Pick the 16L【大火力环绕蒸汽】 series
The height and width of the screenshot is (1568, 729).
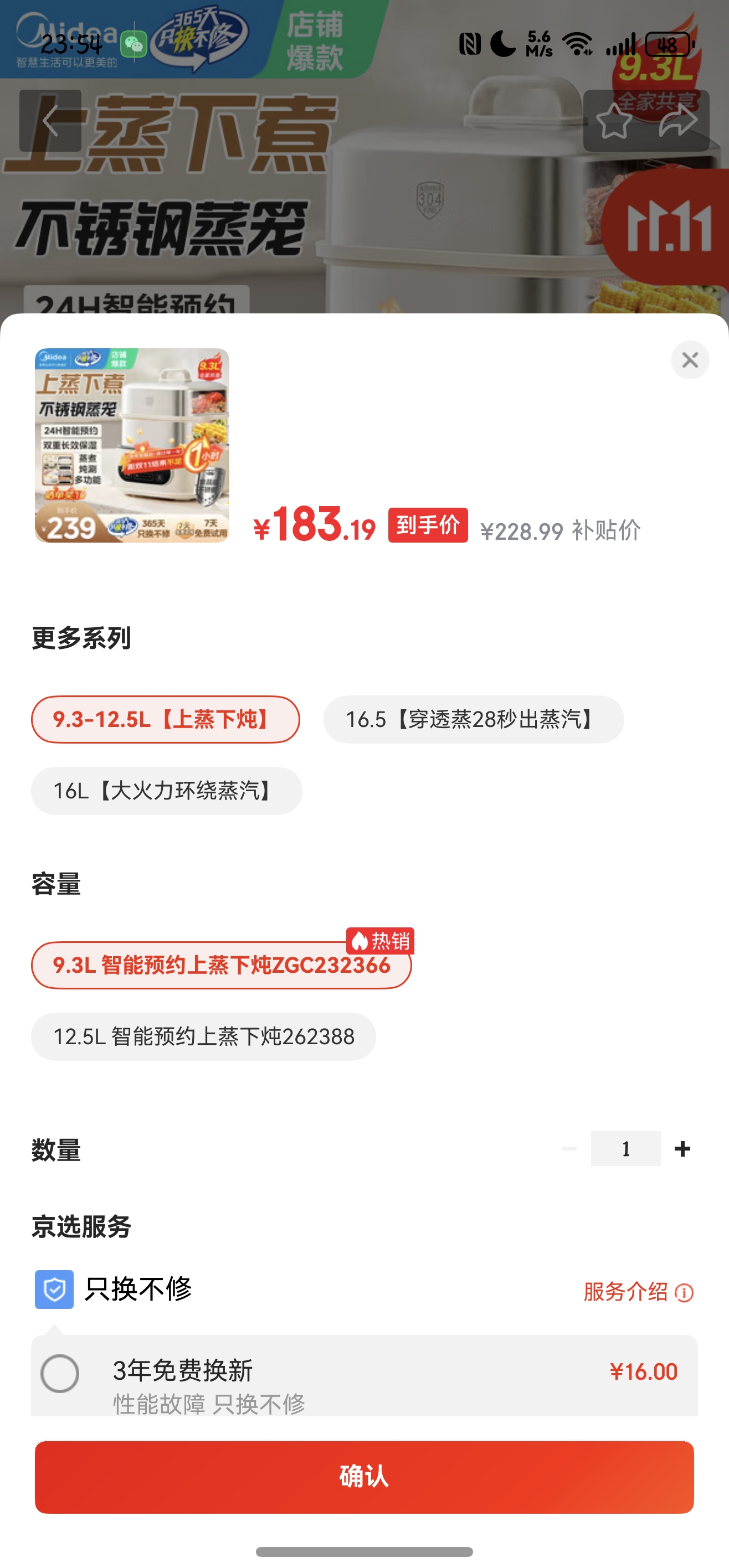pyautogui.click(x=166, y=791)
